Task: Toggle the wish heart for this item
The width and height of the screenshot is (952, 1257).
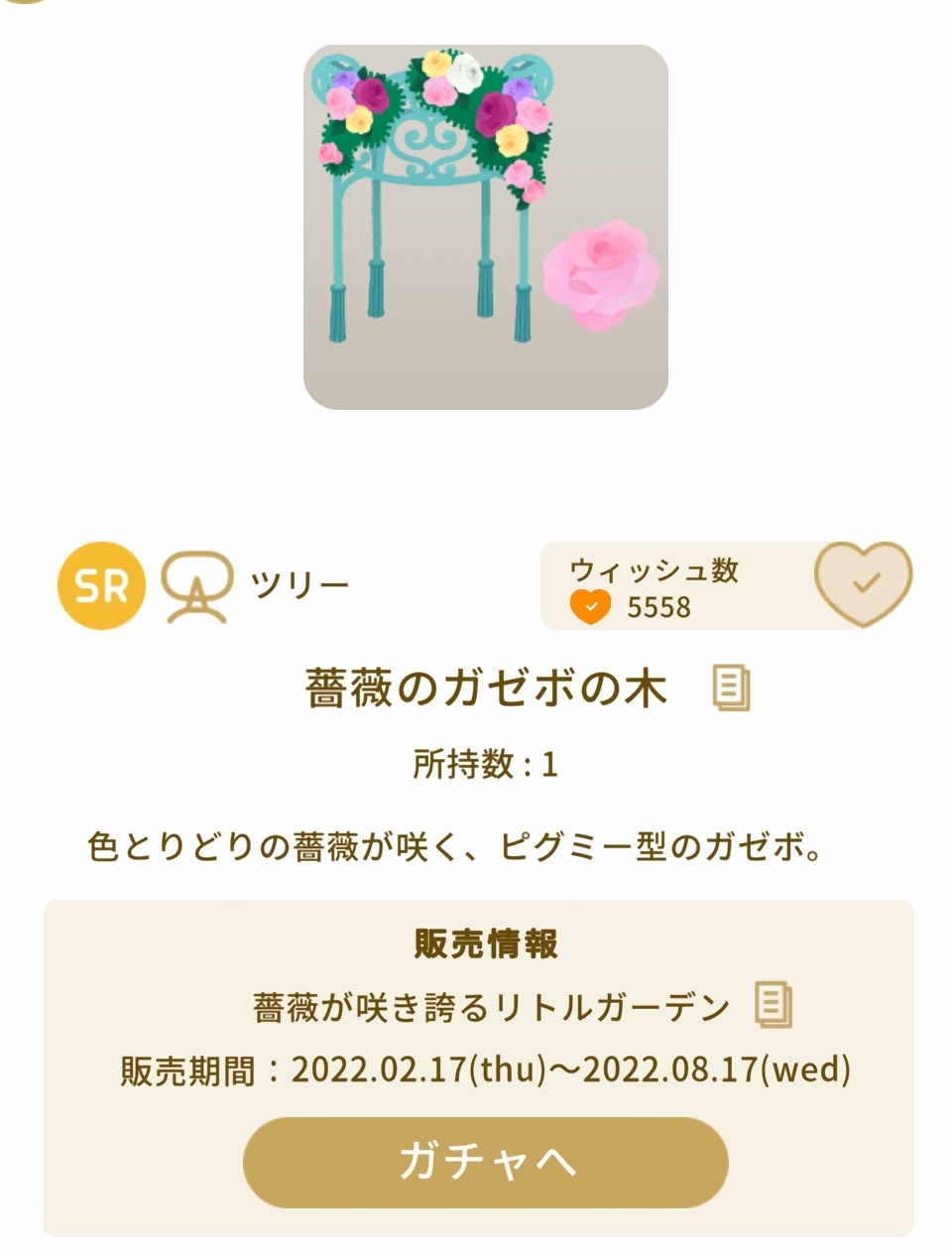Action: tap(863, 583)
